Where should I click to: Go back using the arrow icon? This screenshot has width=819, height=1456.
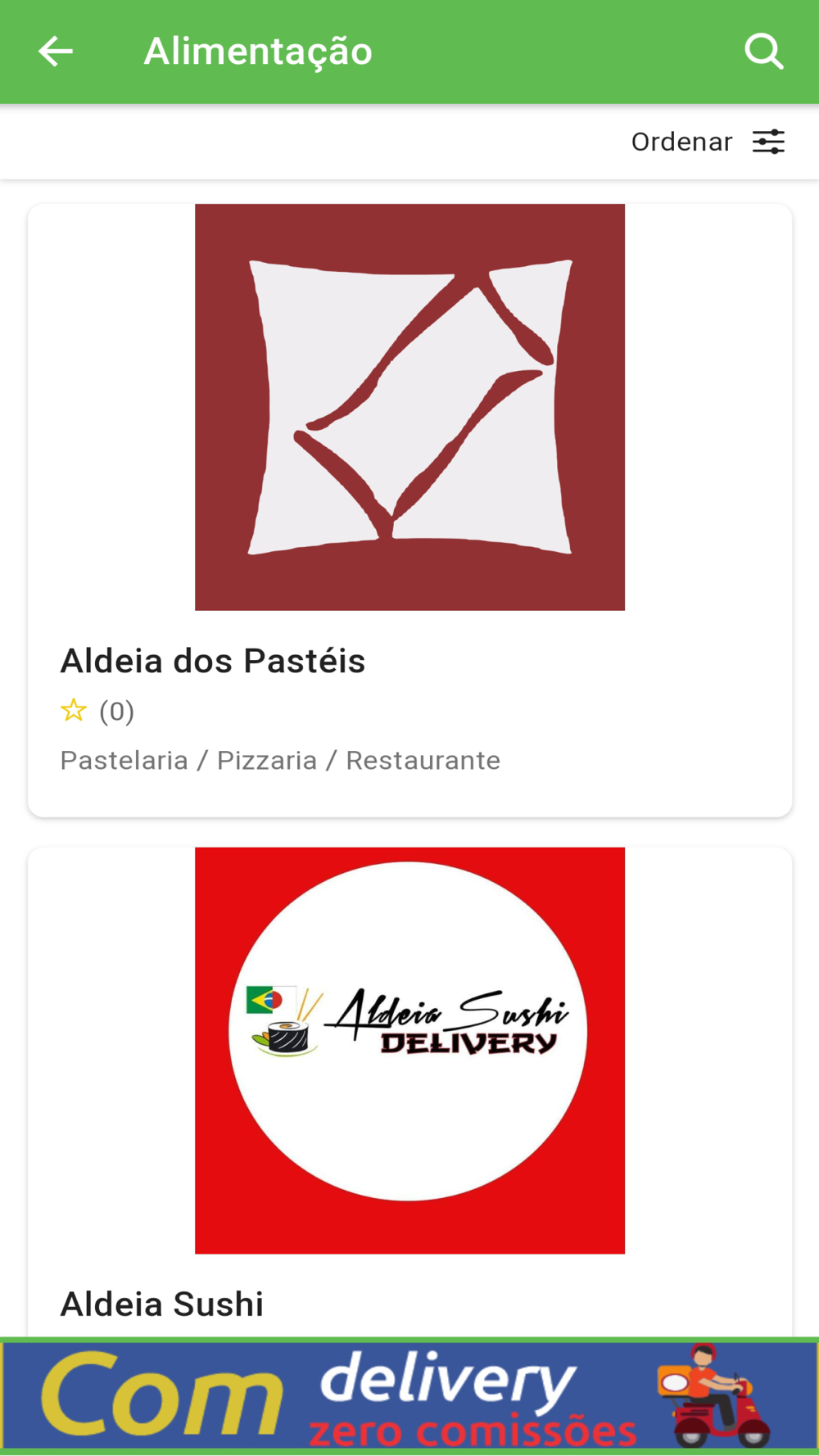56,52
